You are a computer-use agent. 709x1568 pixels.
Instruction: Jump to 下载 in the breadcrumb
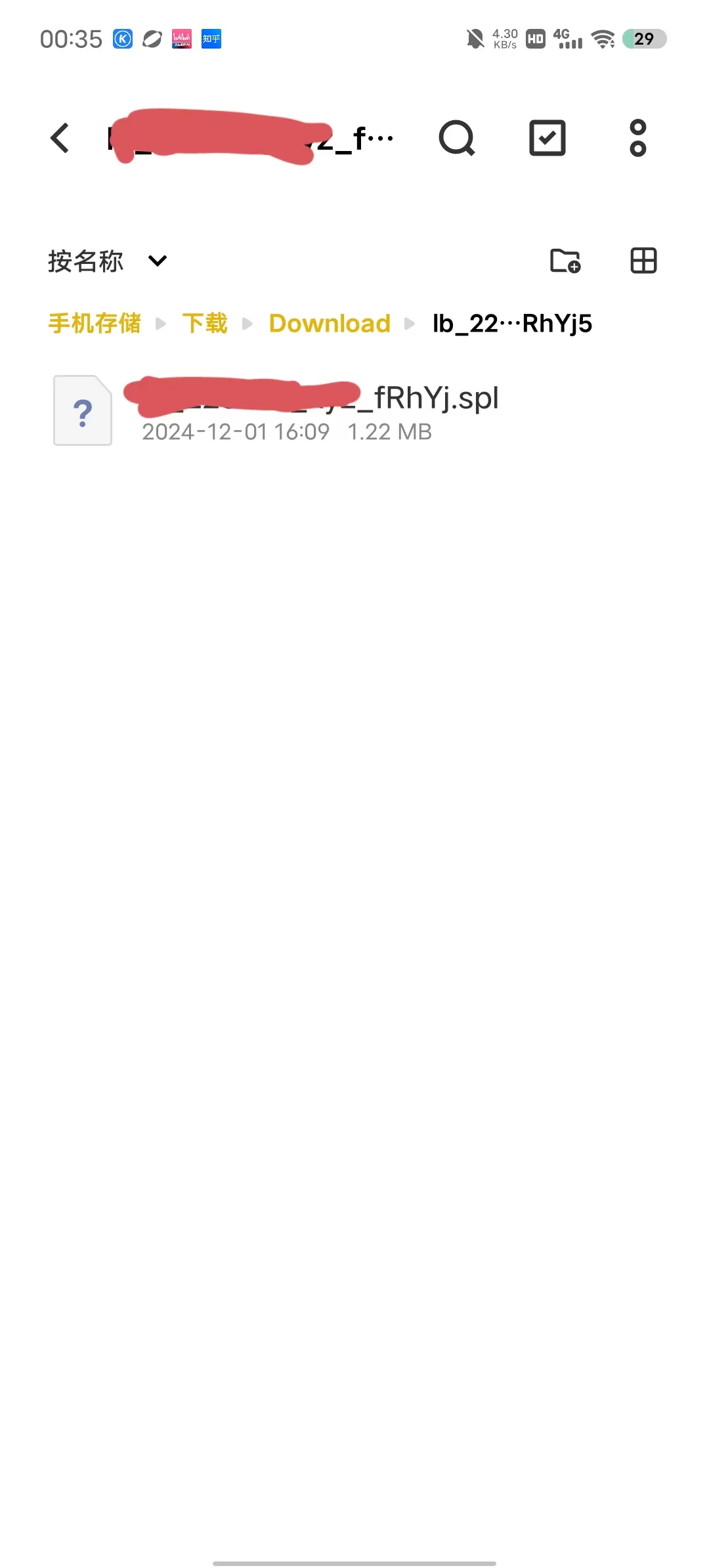205,323
